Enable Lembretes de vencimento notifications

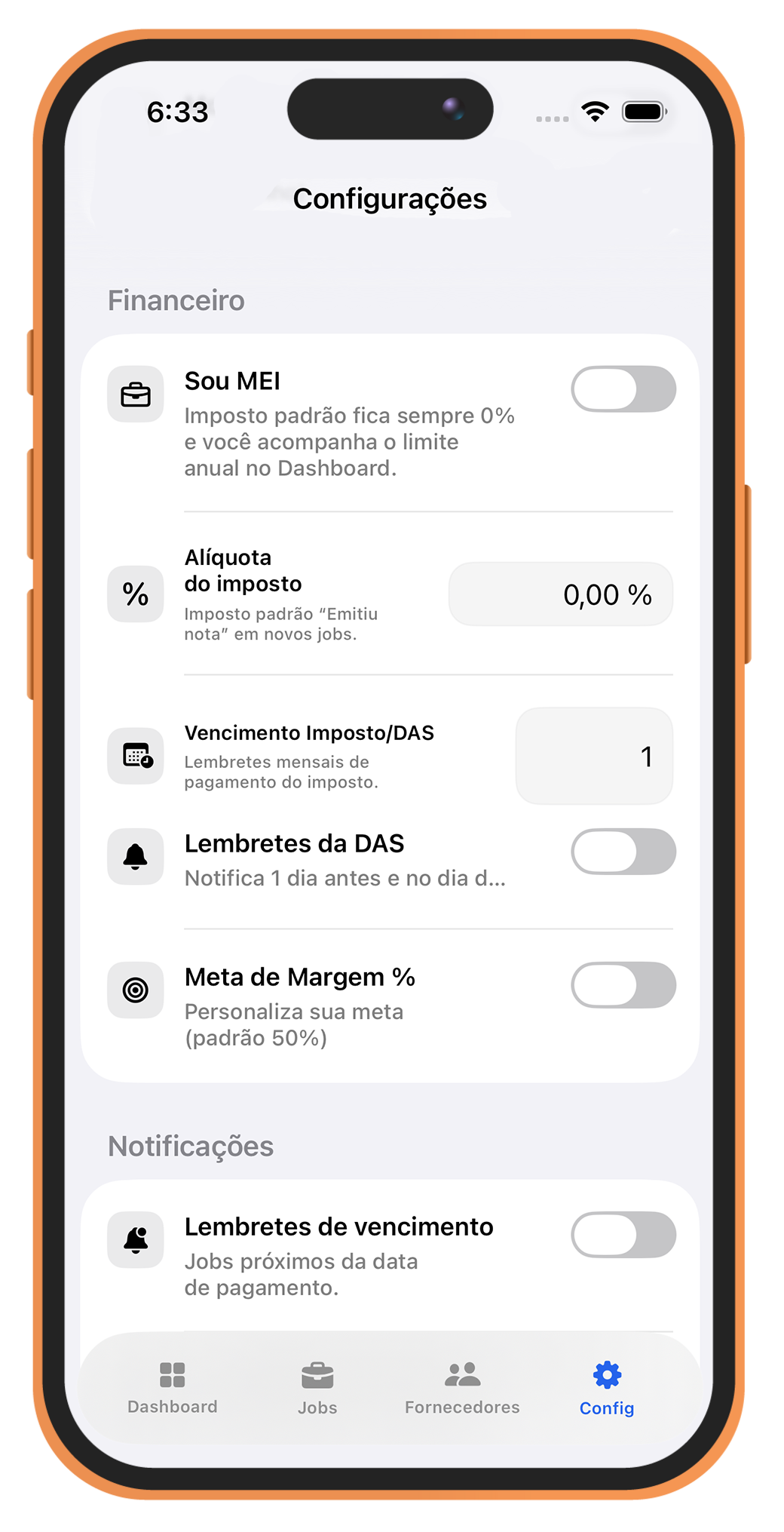click(x=623, y=1234)
